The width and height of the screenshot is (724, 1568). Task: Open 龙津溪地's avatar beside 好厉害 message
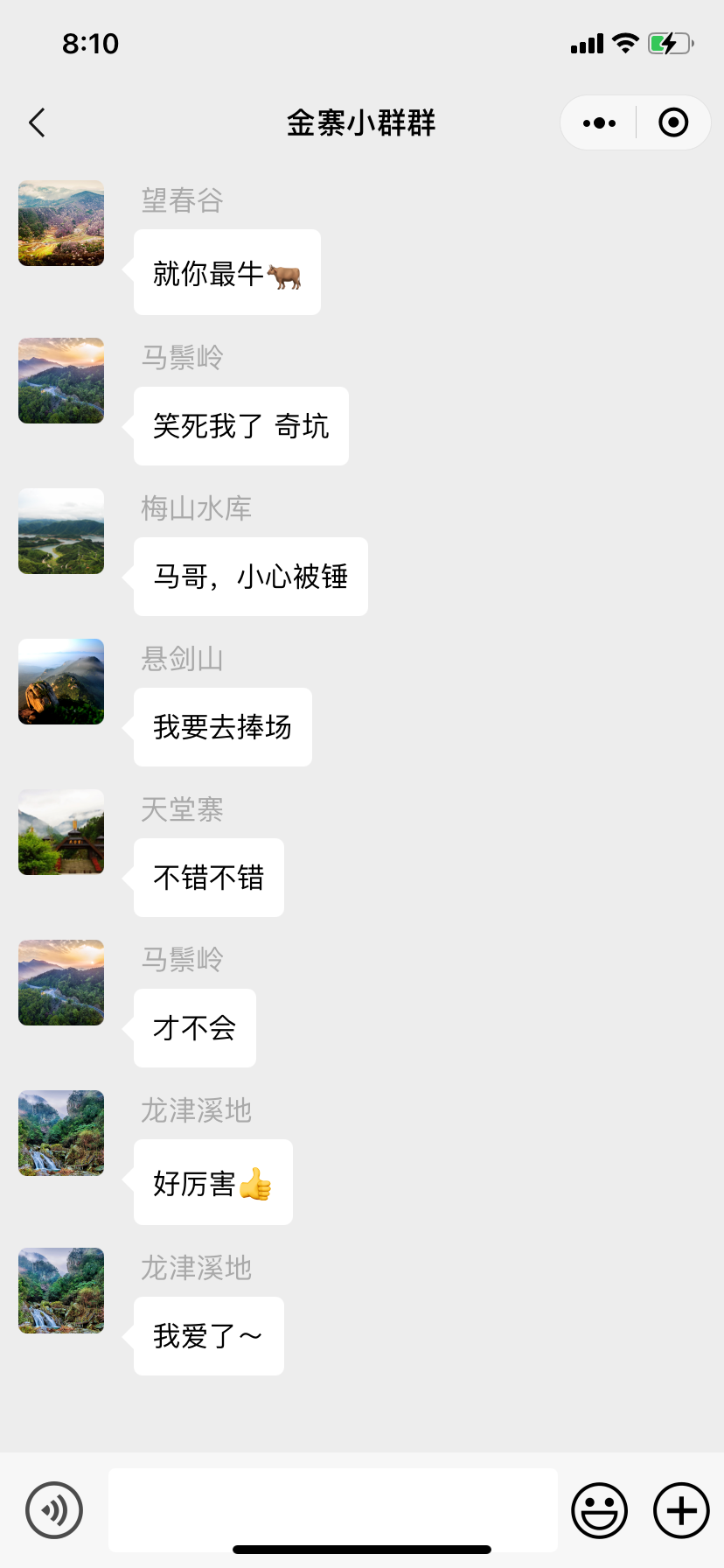(x=61, y=1133)
